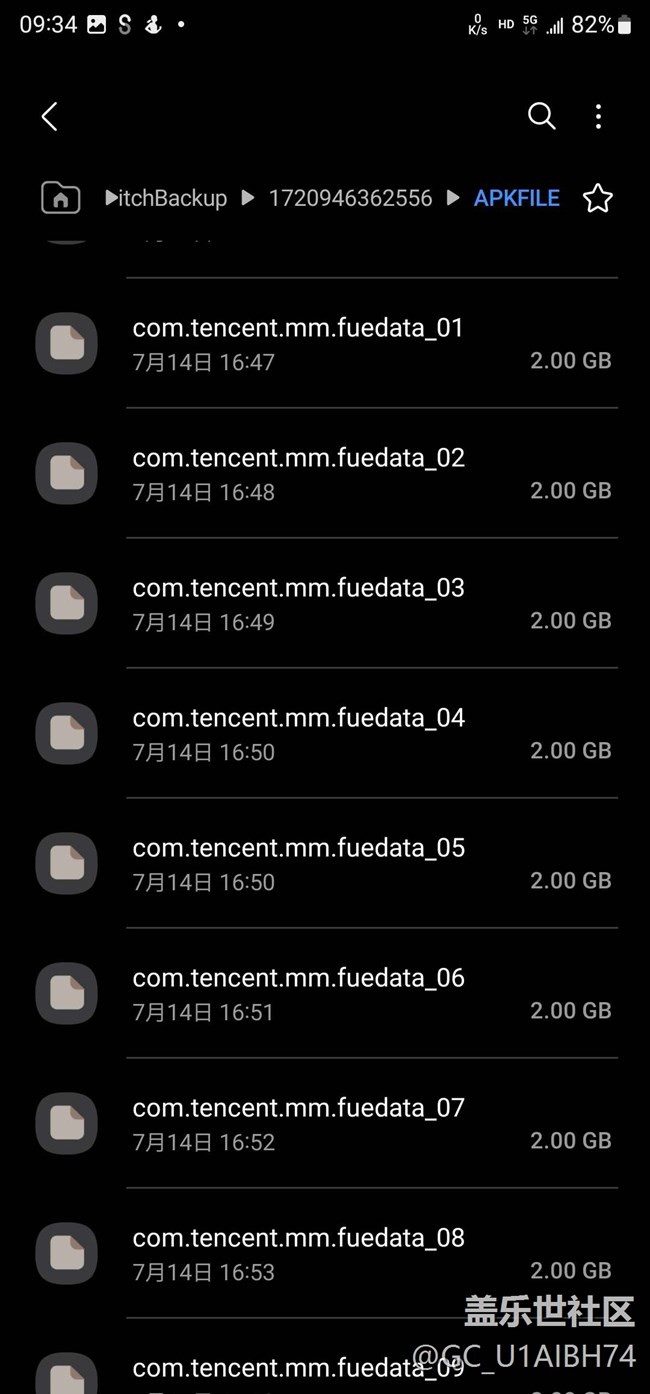Open search in this folder
This screenshot has width=650, height=1394.
click(x=541, y=116)
